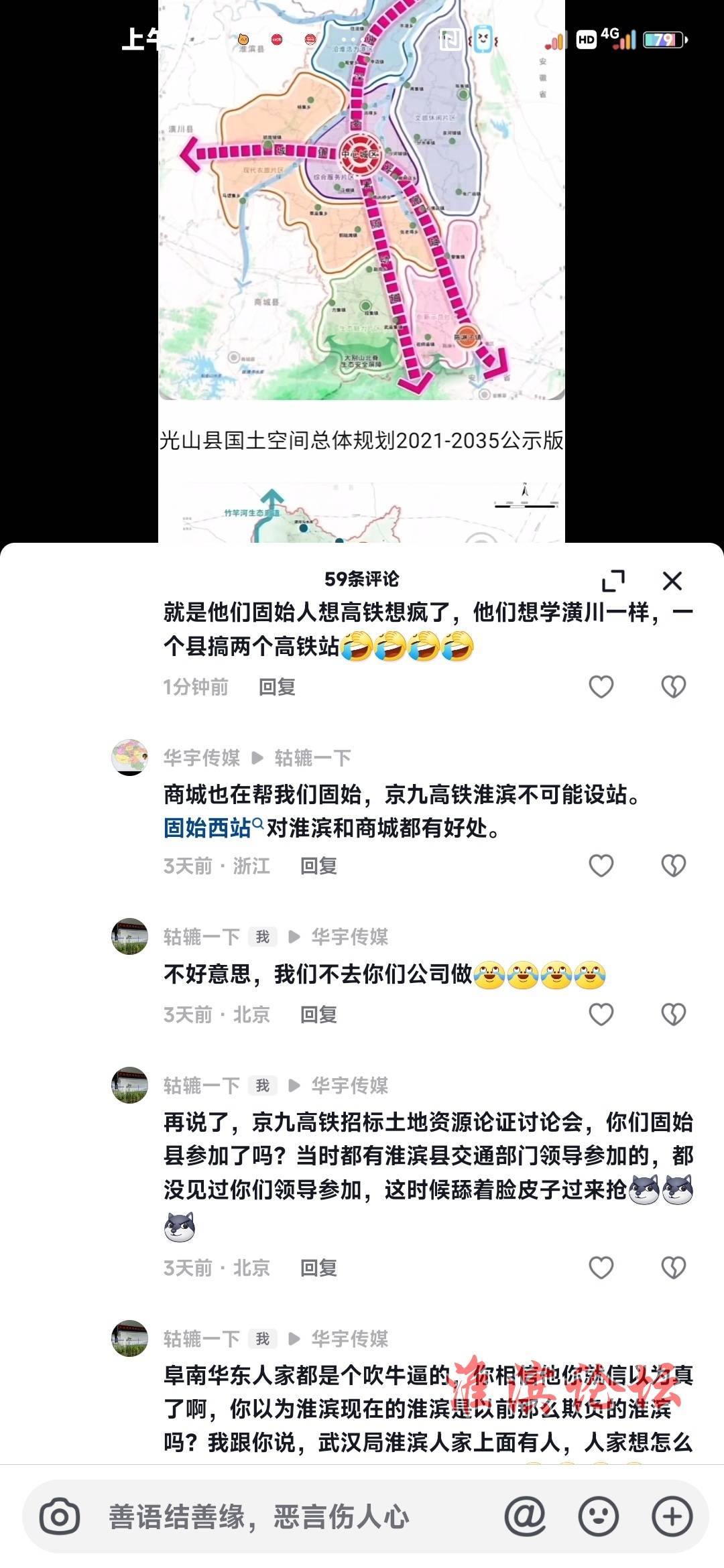
Task: Reply to 不好意思，我们不去你们公司做 comment
Action: 318,1015
